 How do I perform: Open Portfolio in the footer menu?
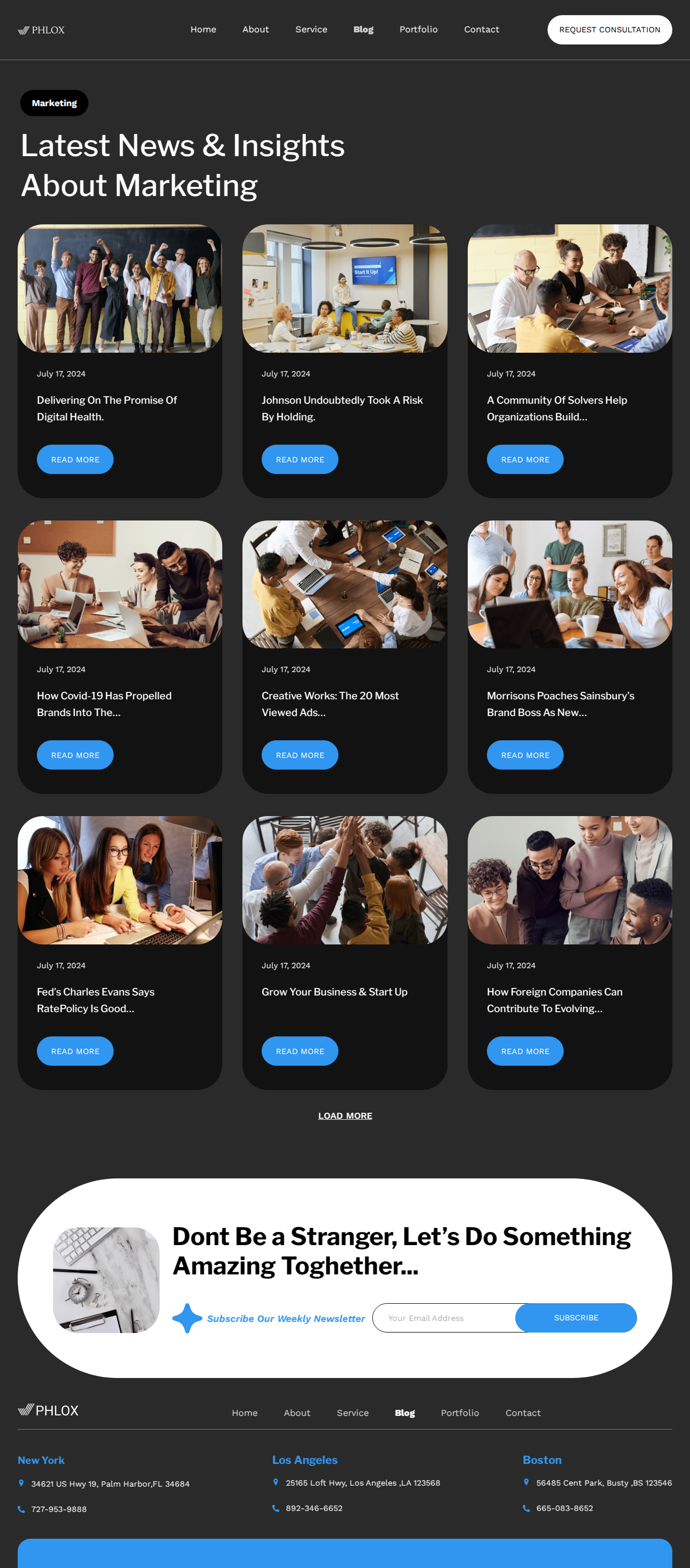pos(459,1412)
